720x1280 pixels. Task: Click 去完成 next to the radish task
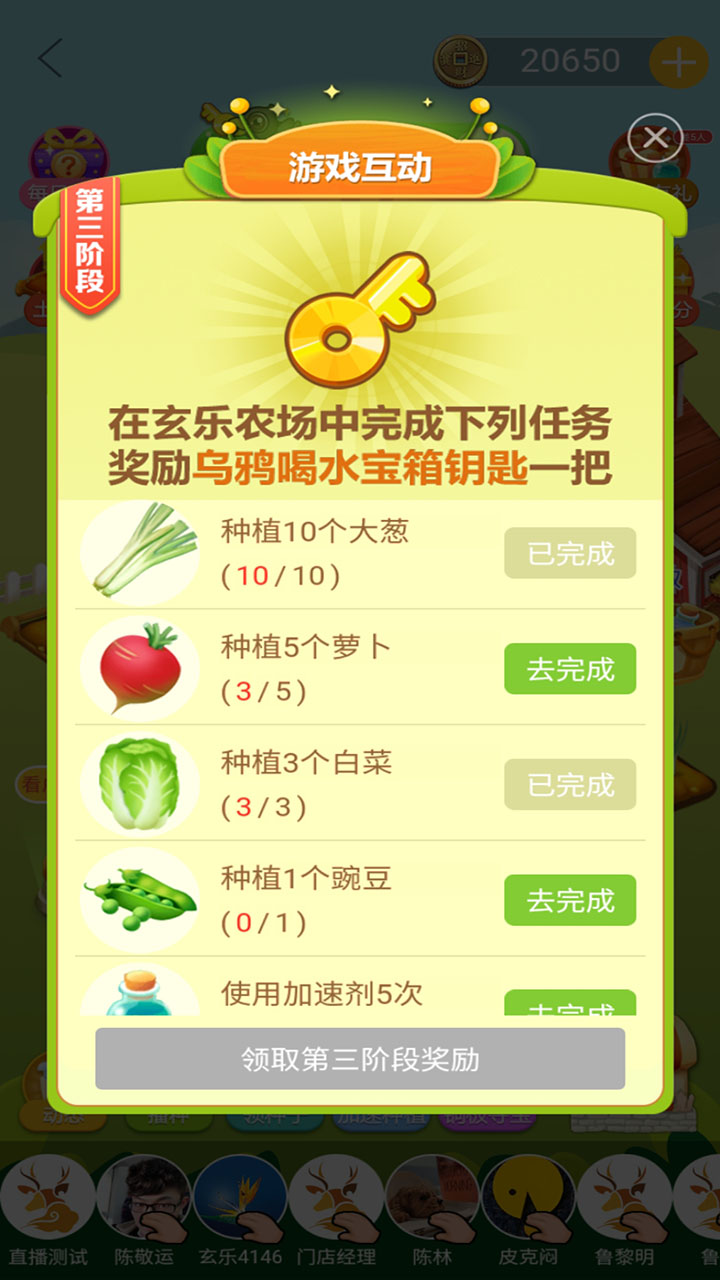coord(570,668)
